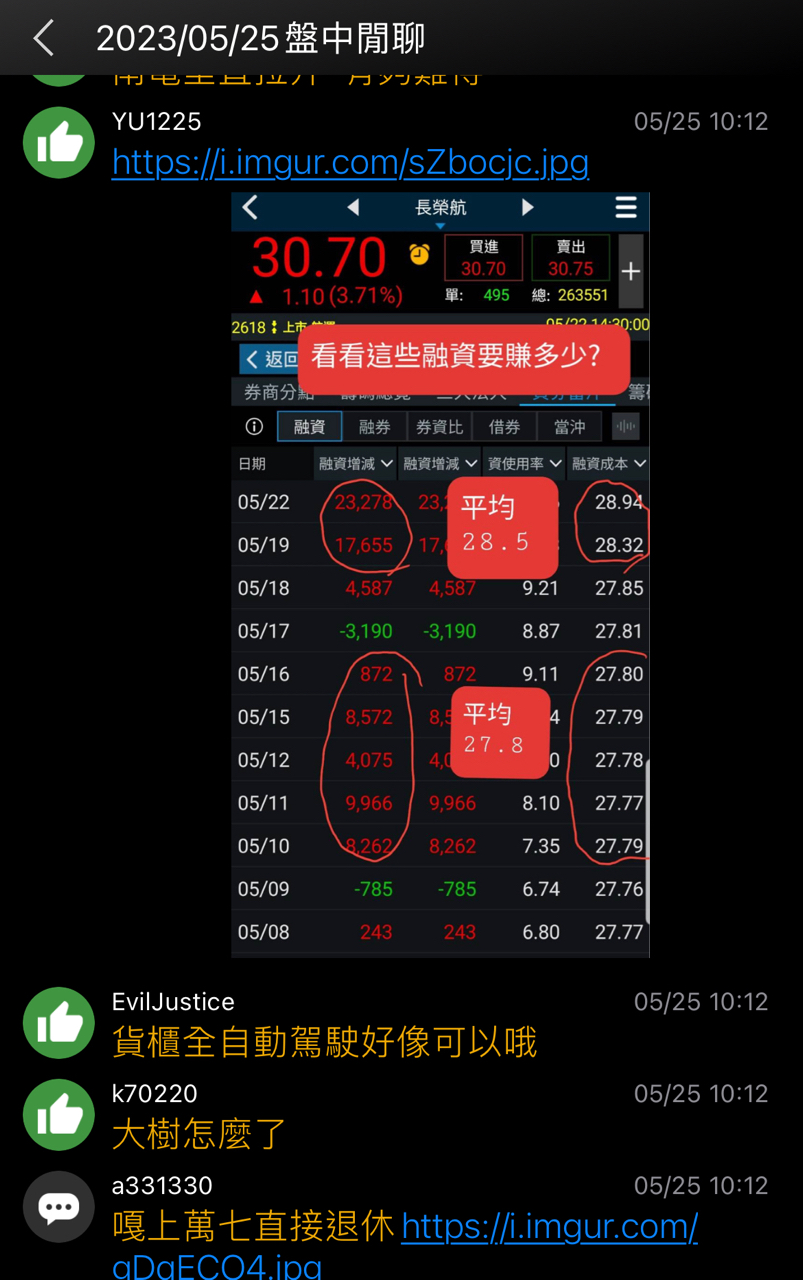Screen dimensions: 804x1280
Task: Tap the comment bubble icon beside a331330
Action: (59, 1207)
